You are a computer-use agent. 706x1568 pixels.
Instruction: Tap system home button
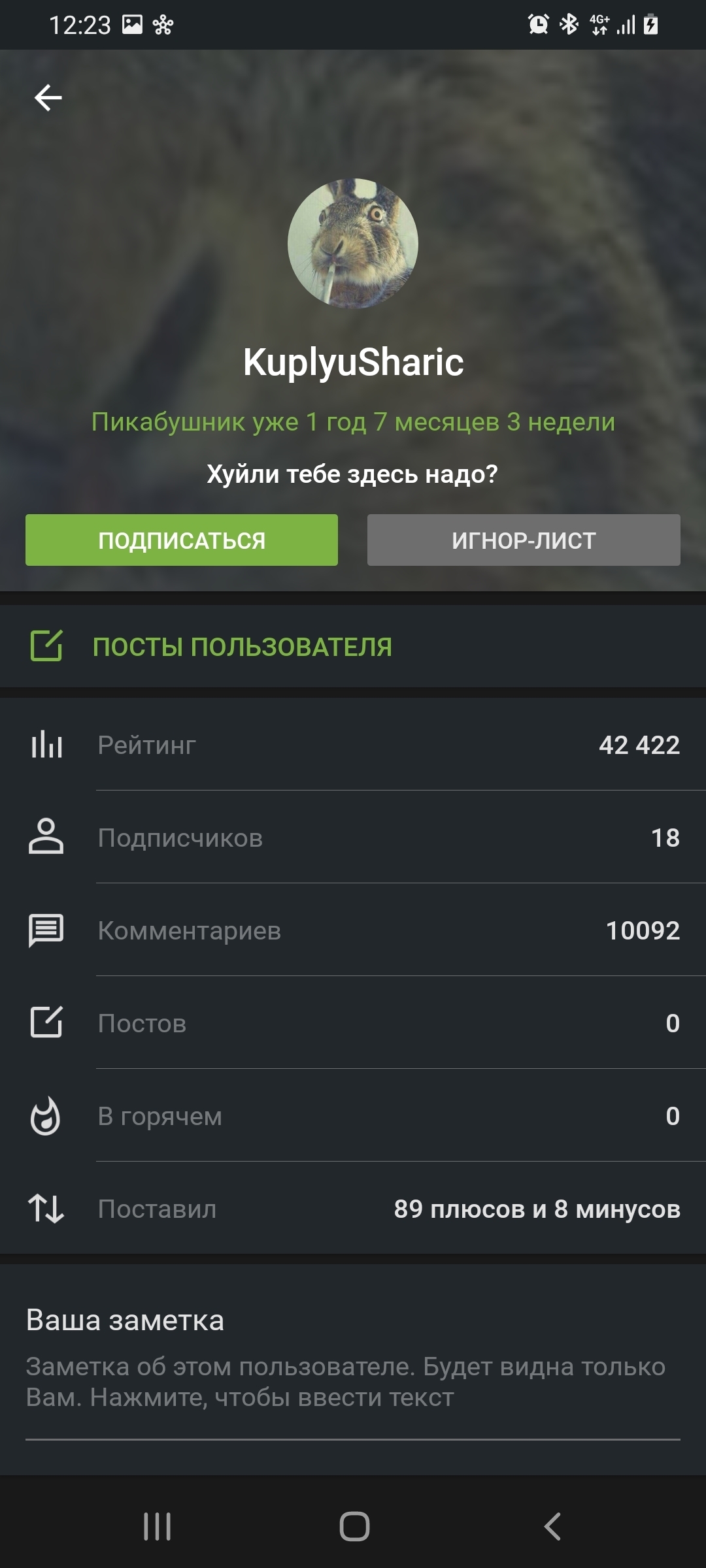[x=354, y=1527]
